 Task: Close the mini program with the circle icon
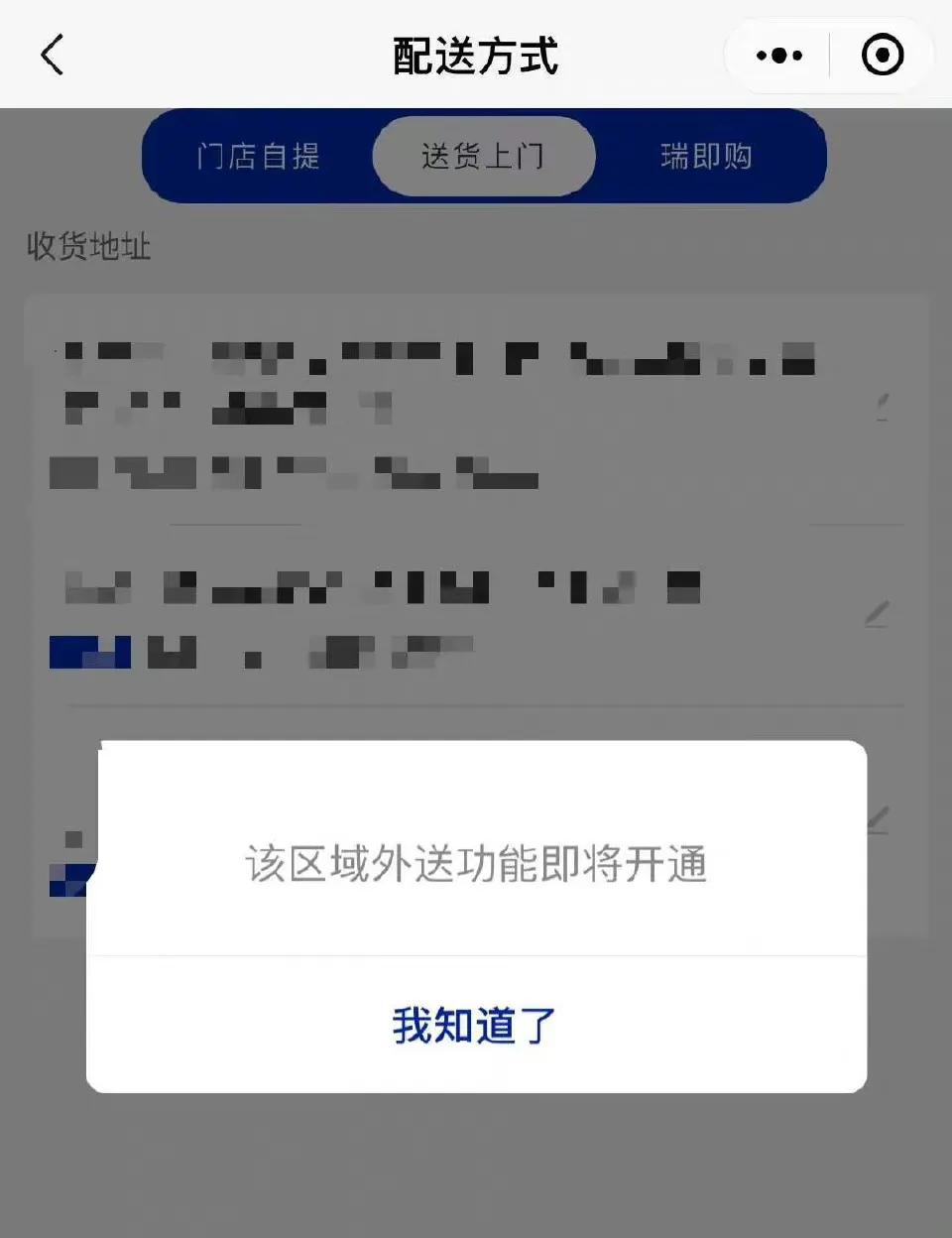882,56
